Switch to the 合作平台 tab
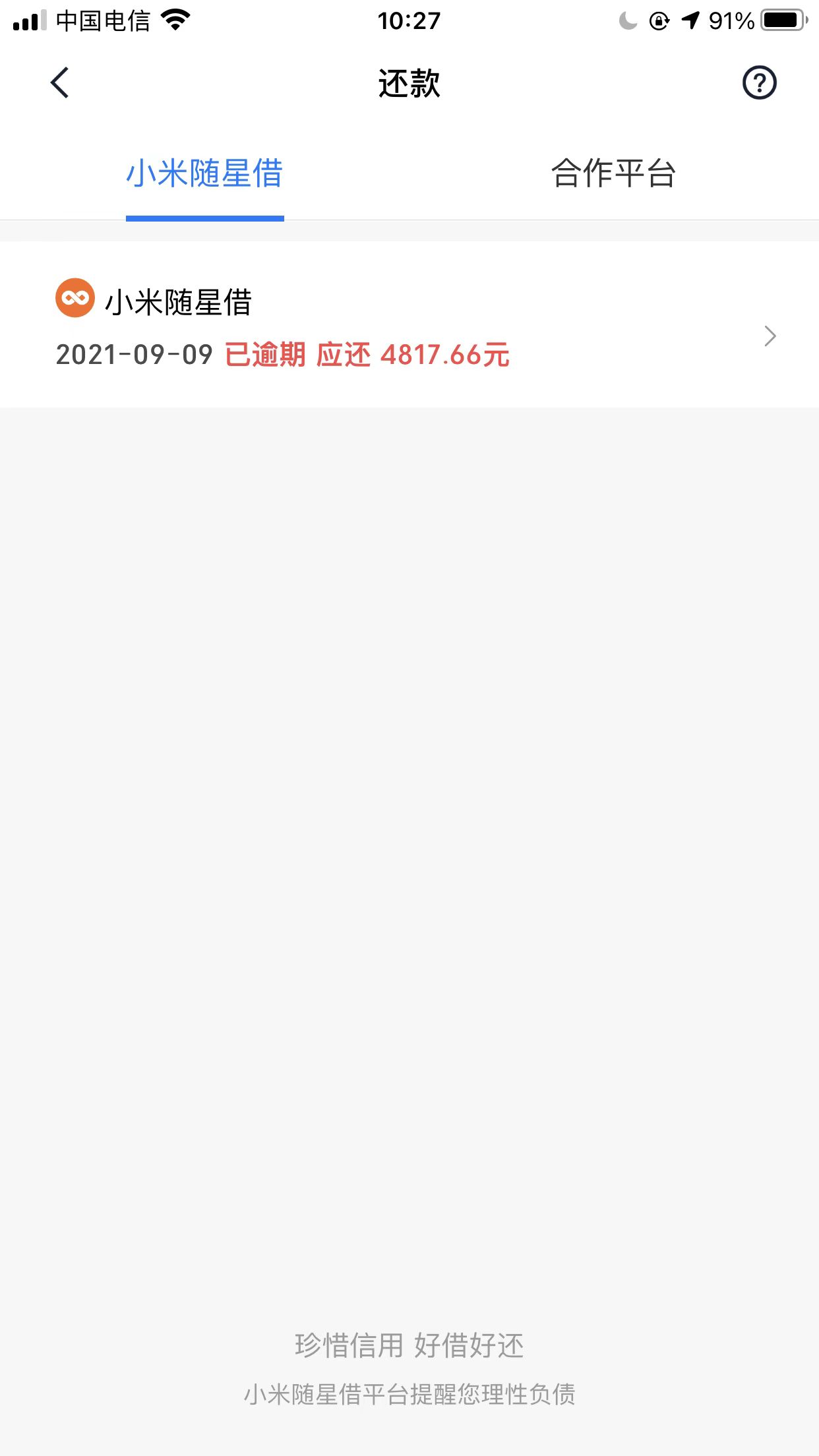Viewport: 819px width, 1456px height. pos(614,173)
